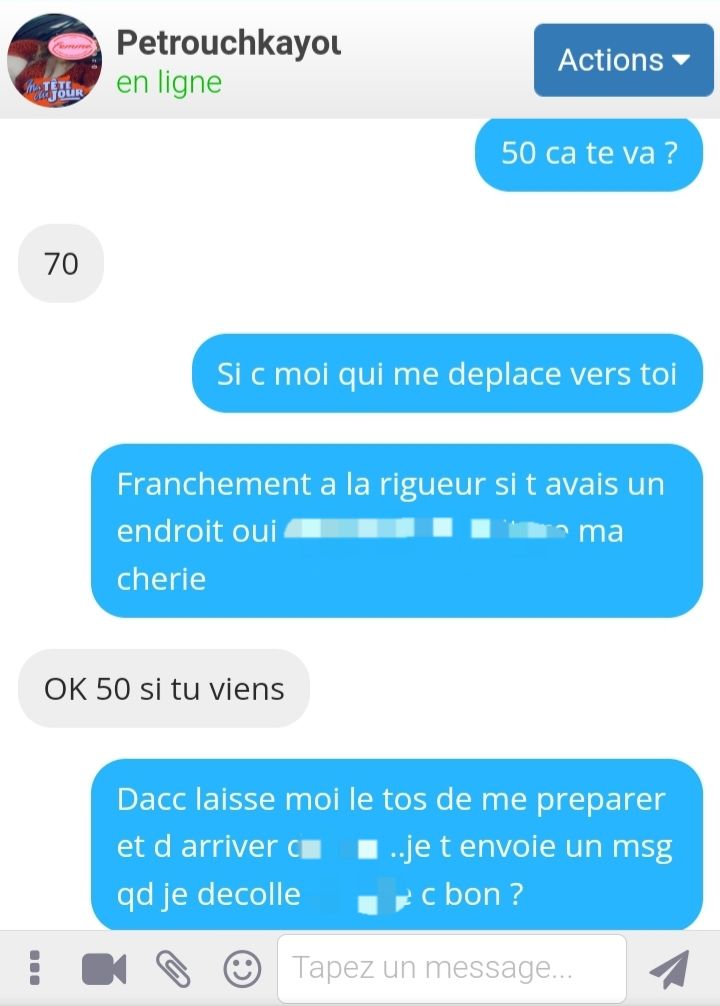Focus the 'Tapez un message...' field
This screenshot has height=1006, width=720.
point(451,968)
